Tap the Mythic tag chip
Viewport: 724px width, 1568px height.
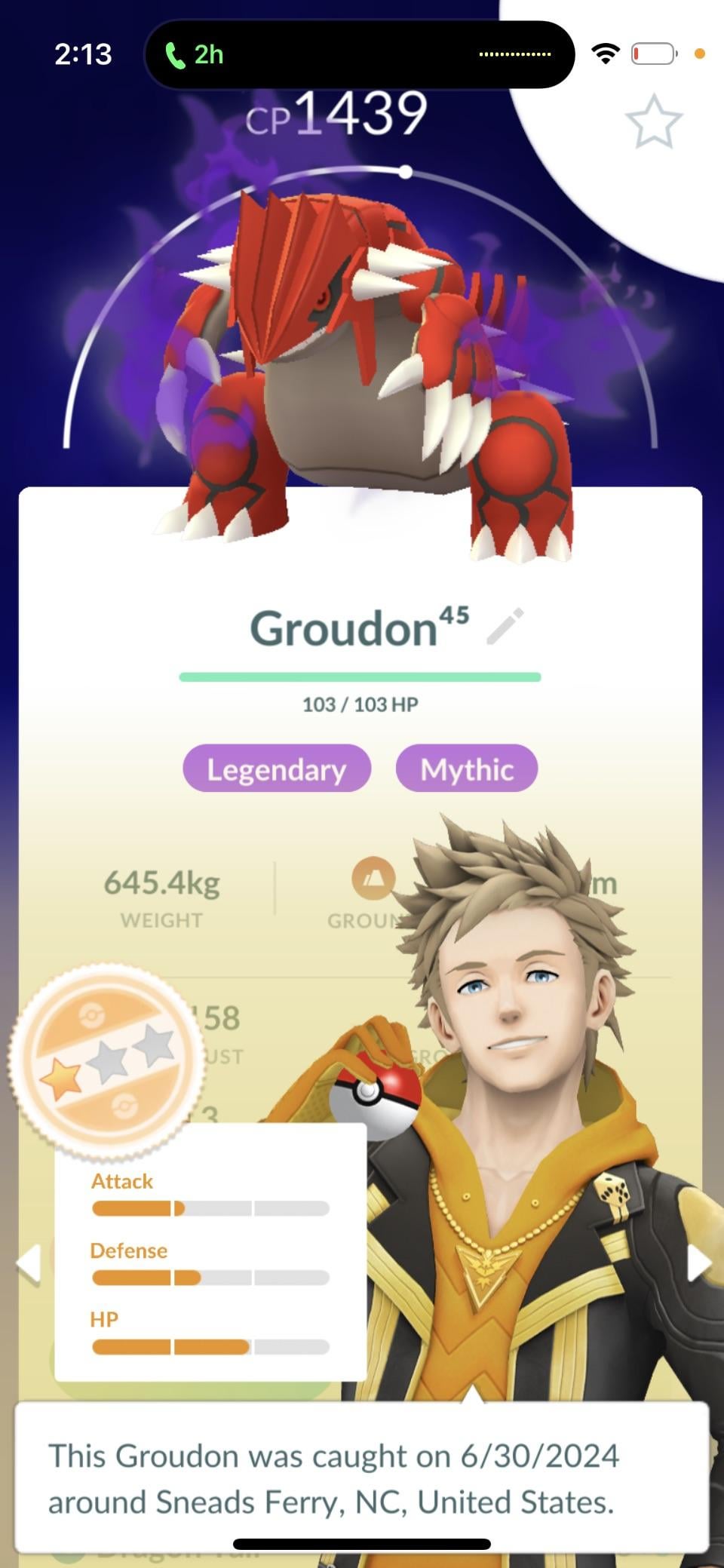pos(466,769)
